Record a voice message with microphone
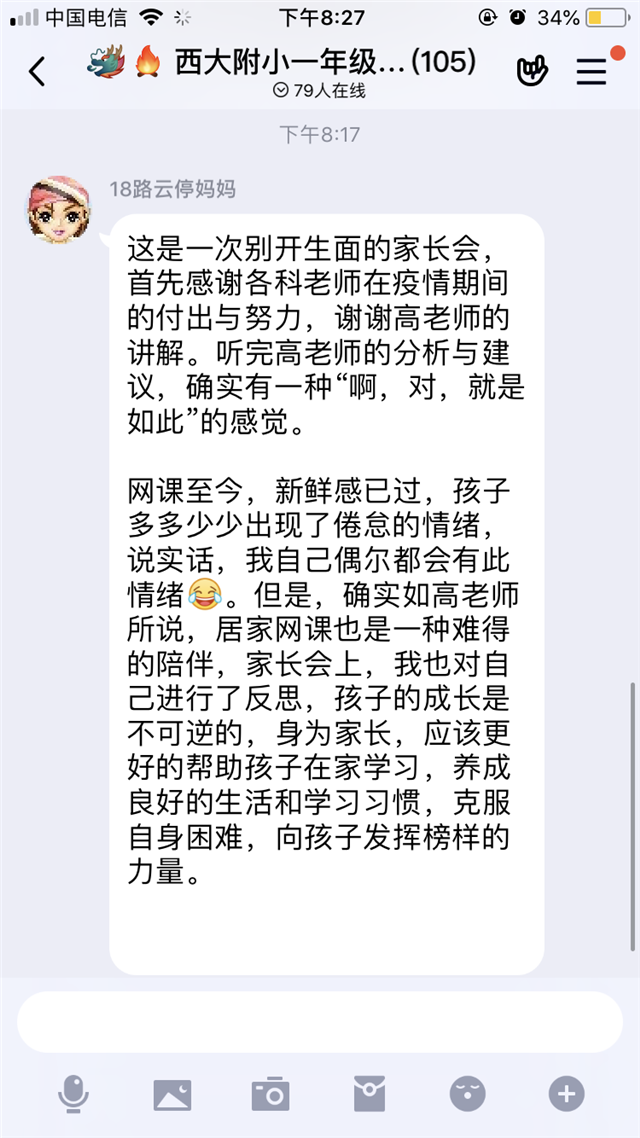This screenshot has width=640, height=1138. click(73, 1094)
